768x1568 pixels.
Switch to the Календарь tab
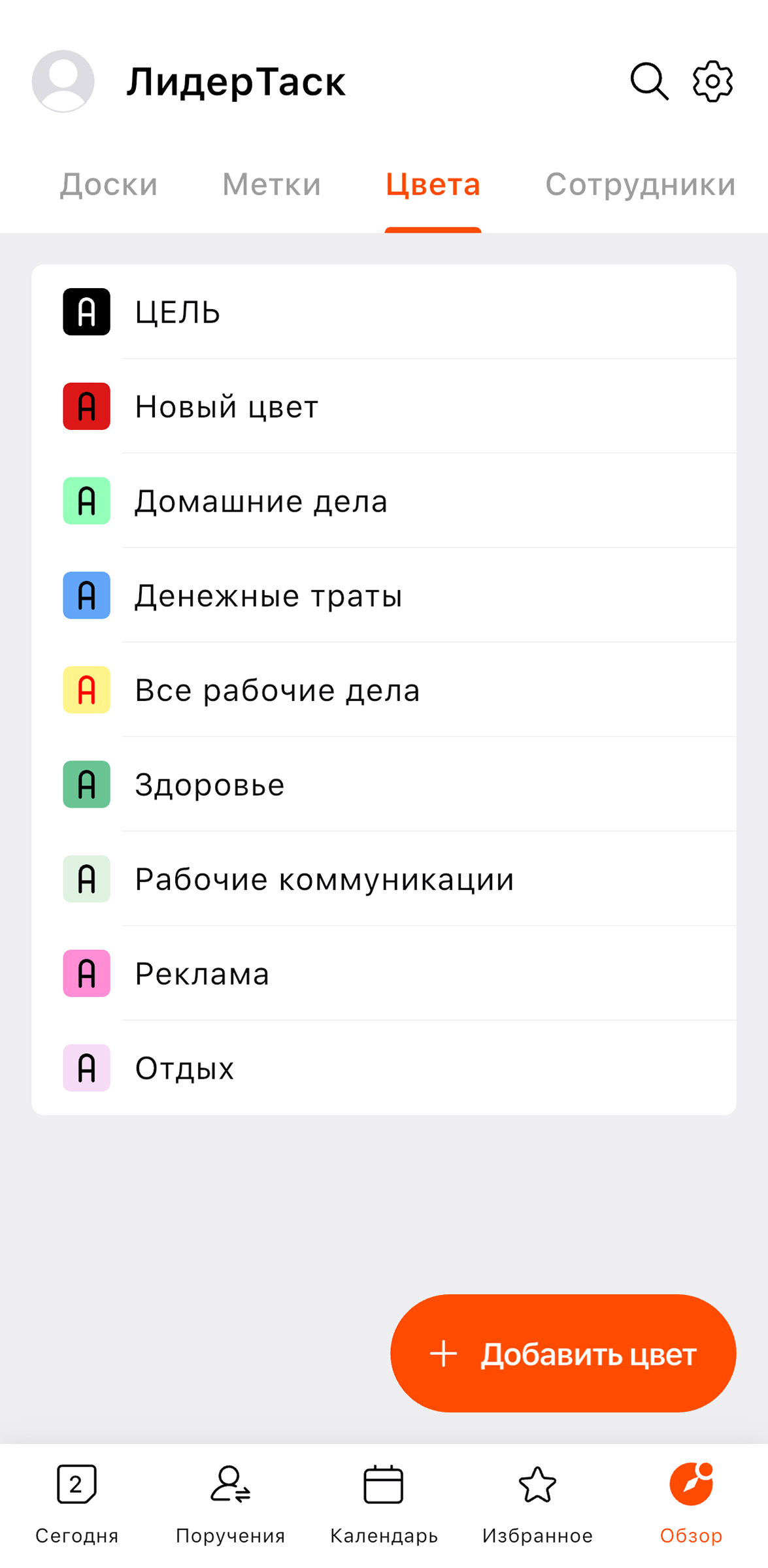[x=384, y=1503]
